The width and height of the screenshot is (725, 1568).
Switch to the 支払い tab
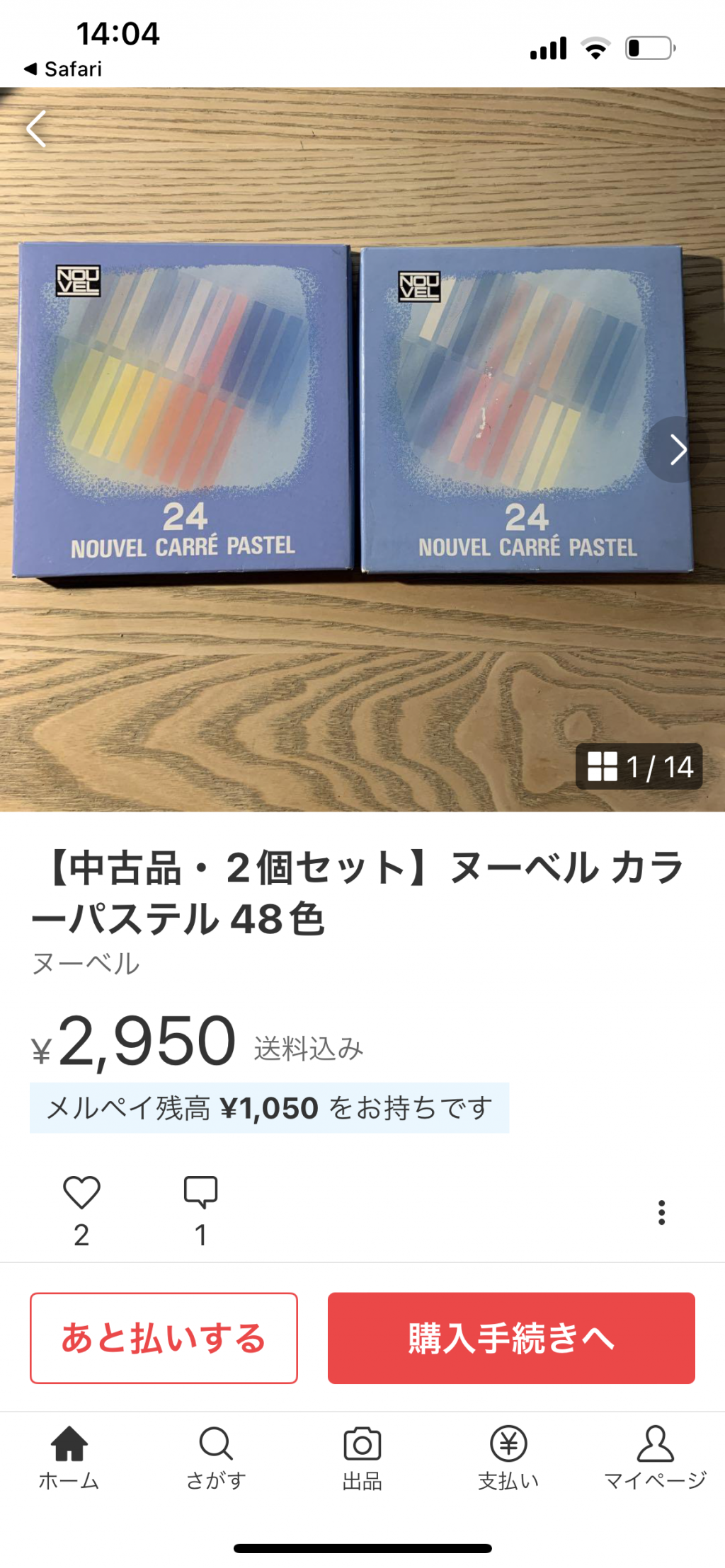pyautogui.click(x=509, y=1458)
